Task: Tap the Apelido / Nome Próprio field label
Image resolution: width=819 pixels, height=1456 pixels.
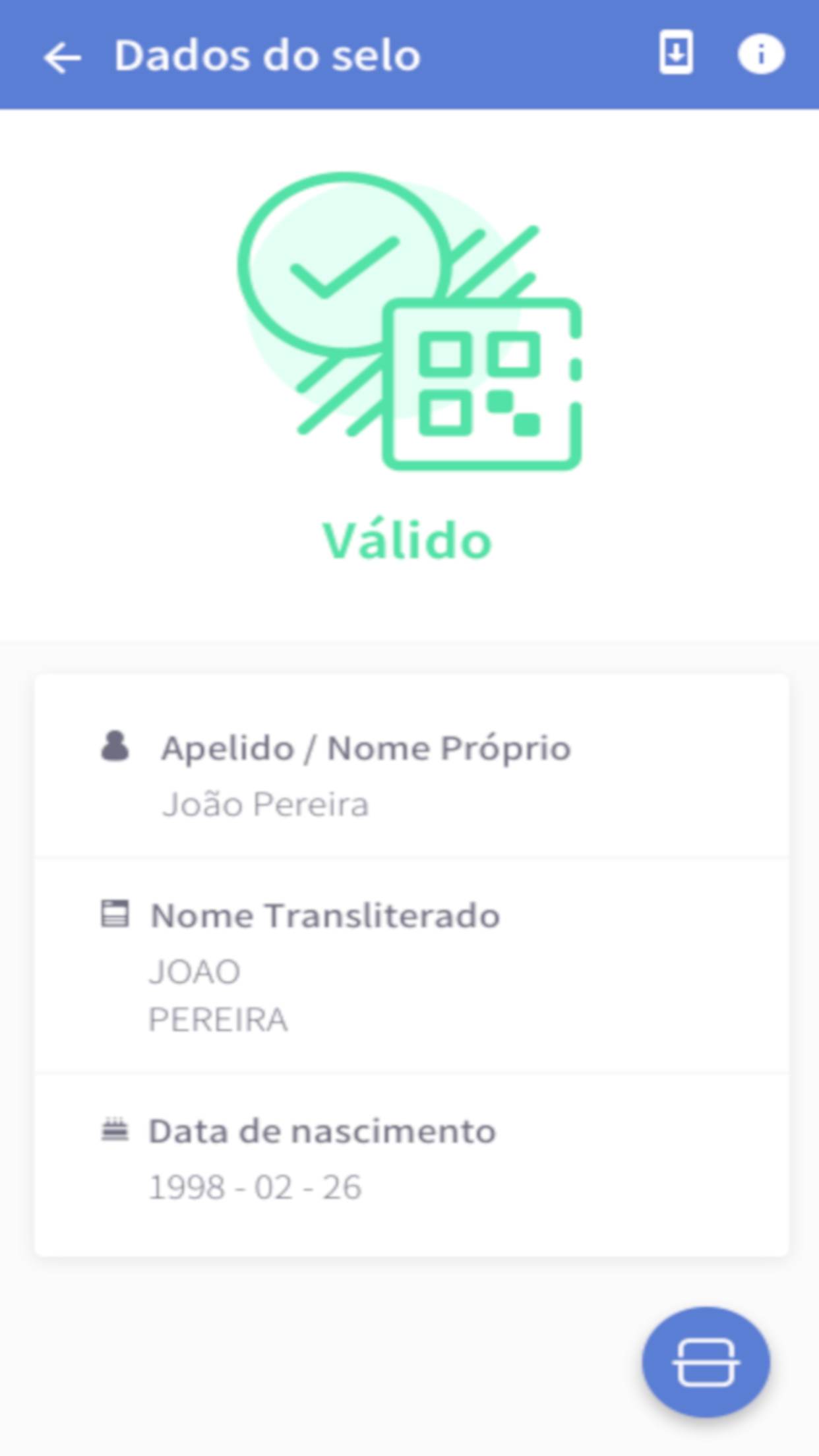Action: point(367,747)
